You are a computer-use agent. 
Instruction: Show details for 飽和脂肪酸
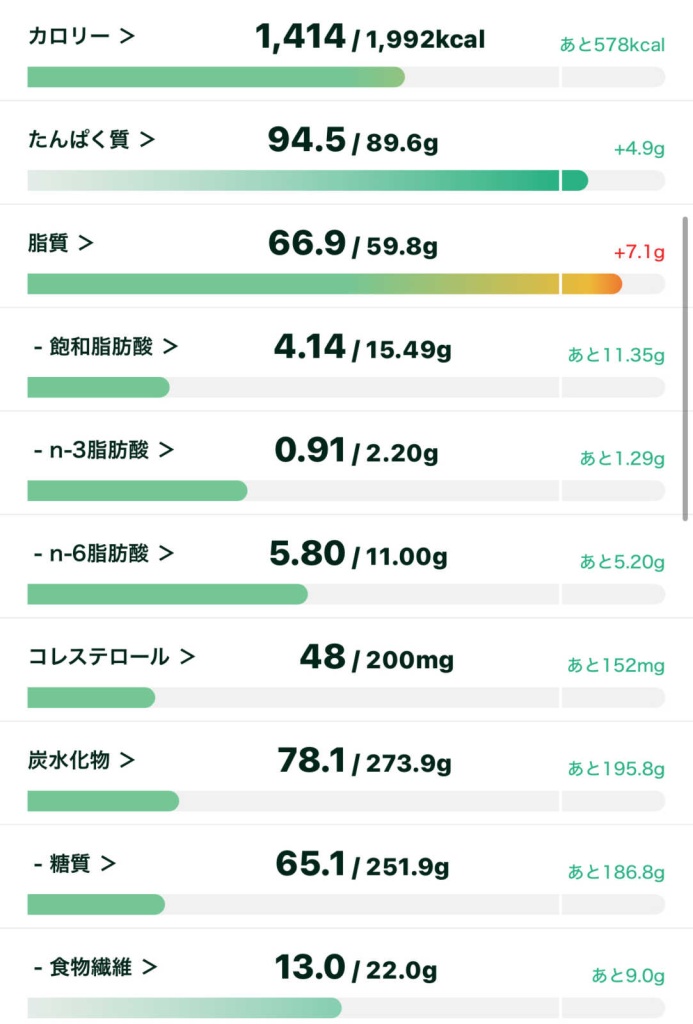105,347
